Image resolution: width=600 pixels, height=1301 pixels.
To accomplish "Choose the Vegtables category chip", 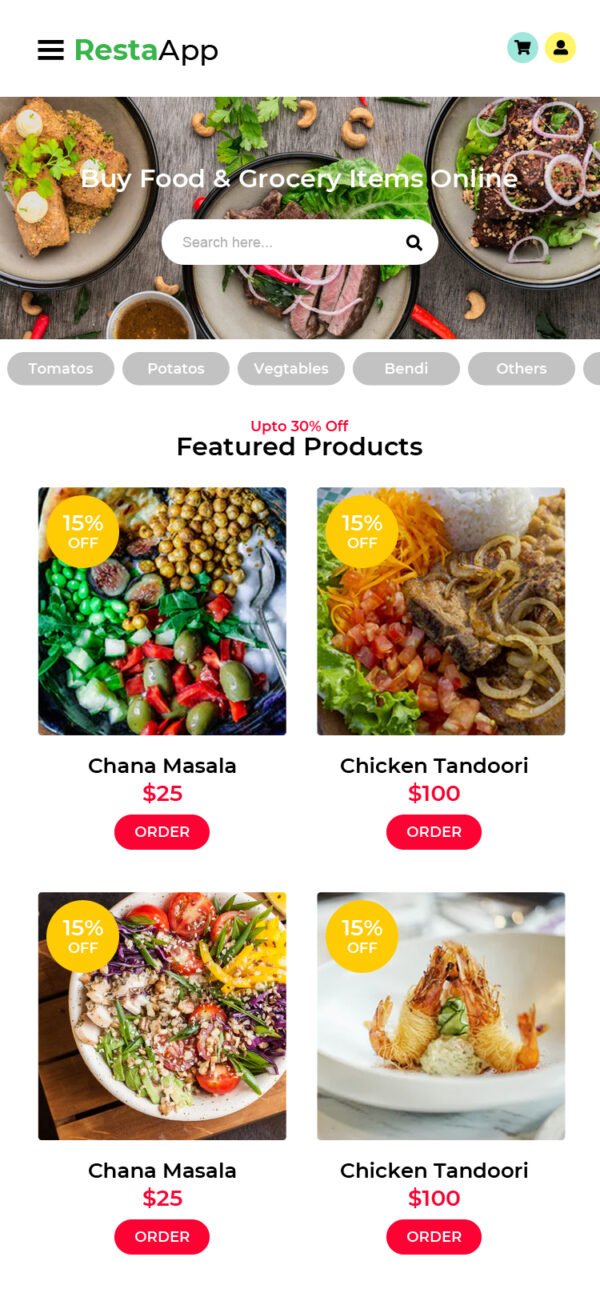I will (291, 369).
